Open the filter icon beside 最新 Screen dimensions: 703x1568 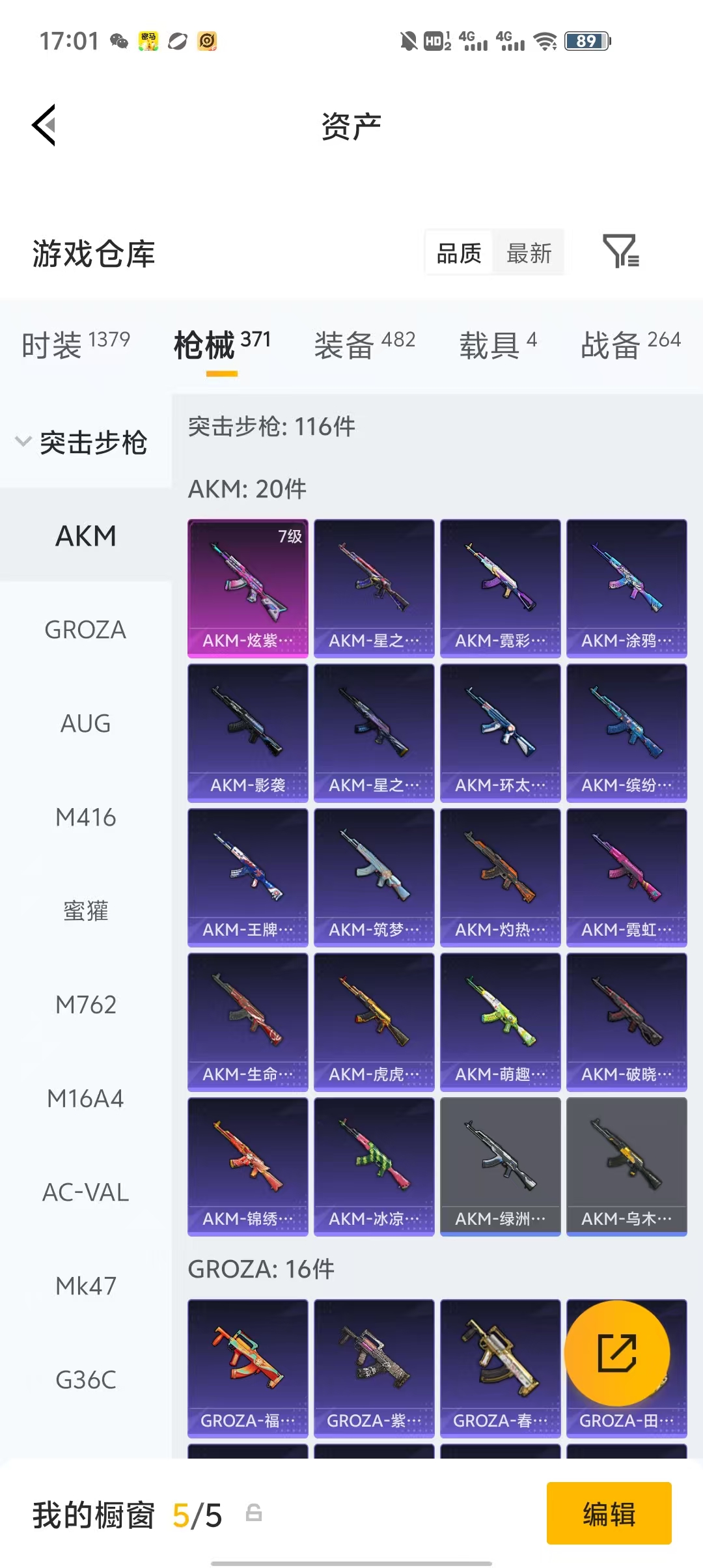pos(620,251)
